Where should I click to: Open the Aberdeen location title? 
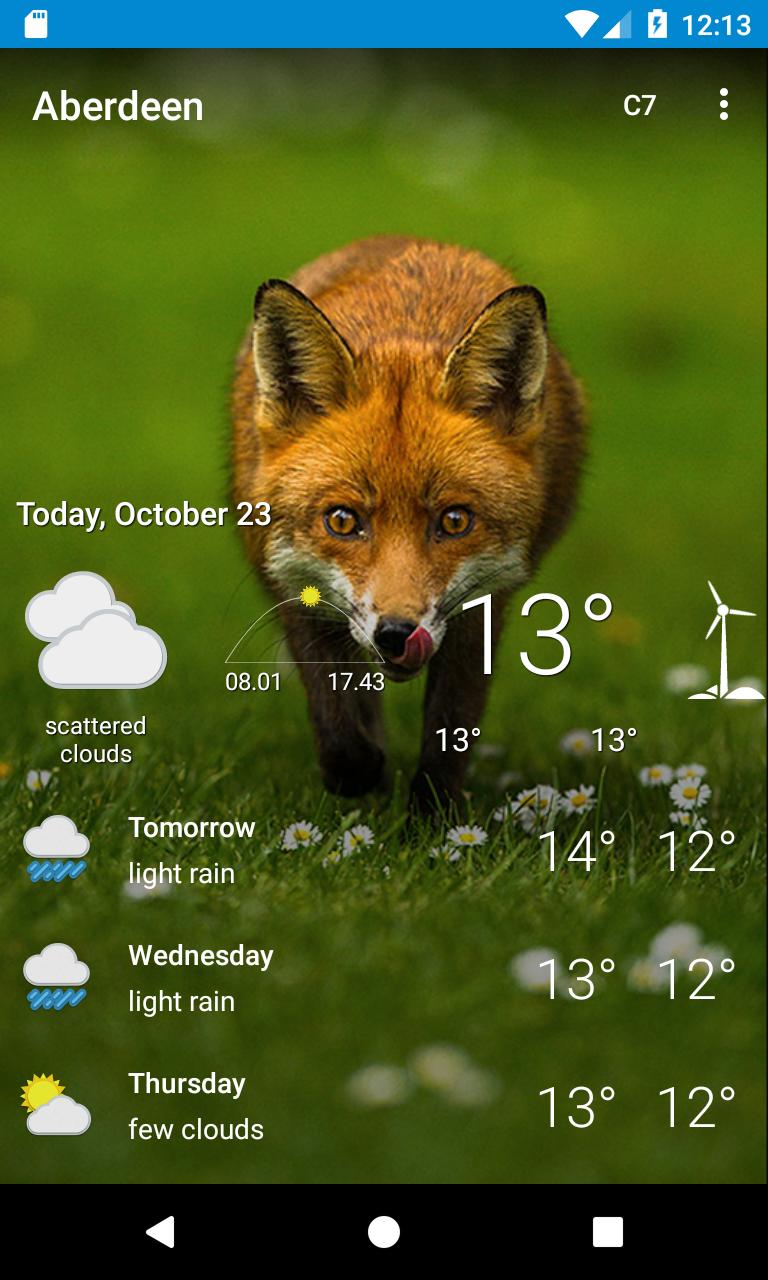[x=118, y=106]
